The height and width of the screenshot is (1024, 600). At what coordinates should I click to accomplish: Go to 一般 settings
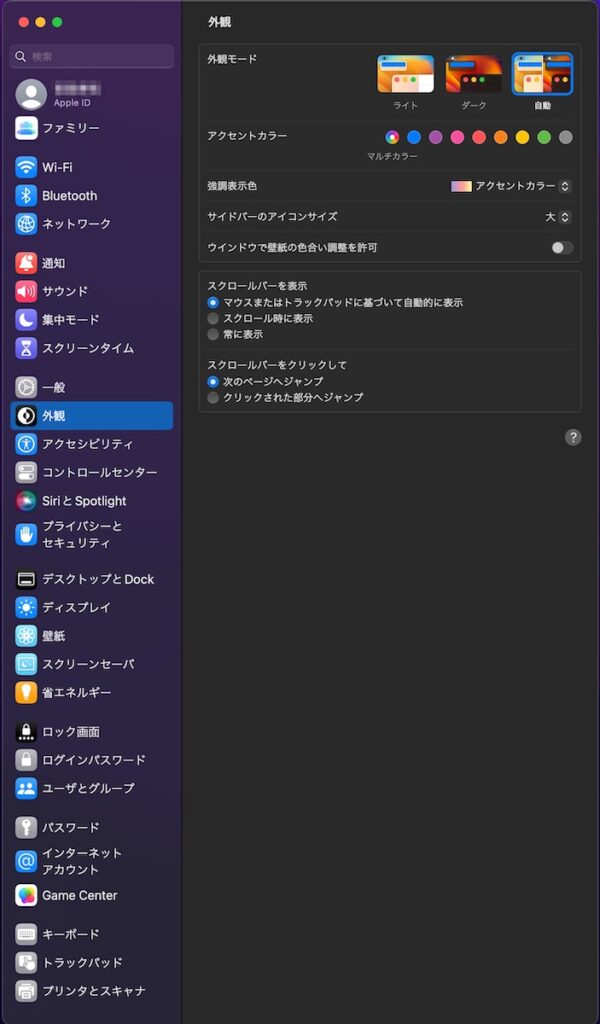click(54, 387)
